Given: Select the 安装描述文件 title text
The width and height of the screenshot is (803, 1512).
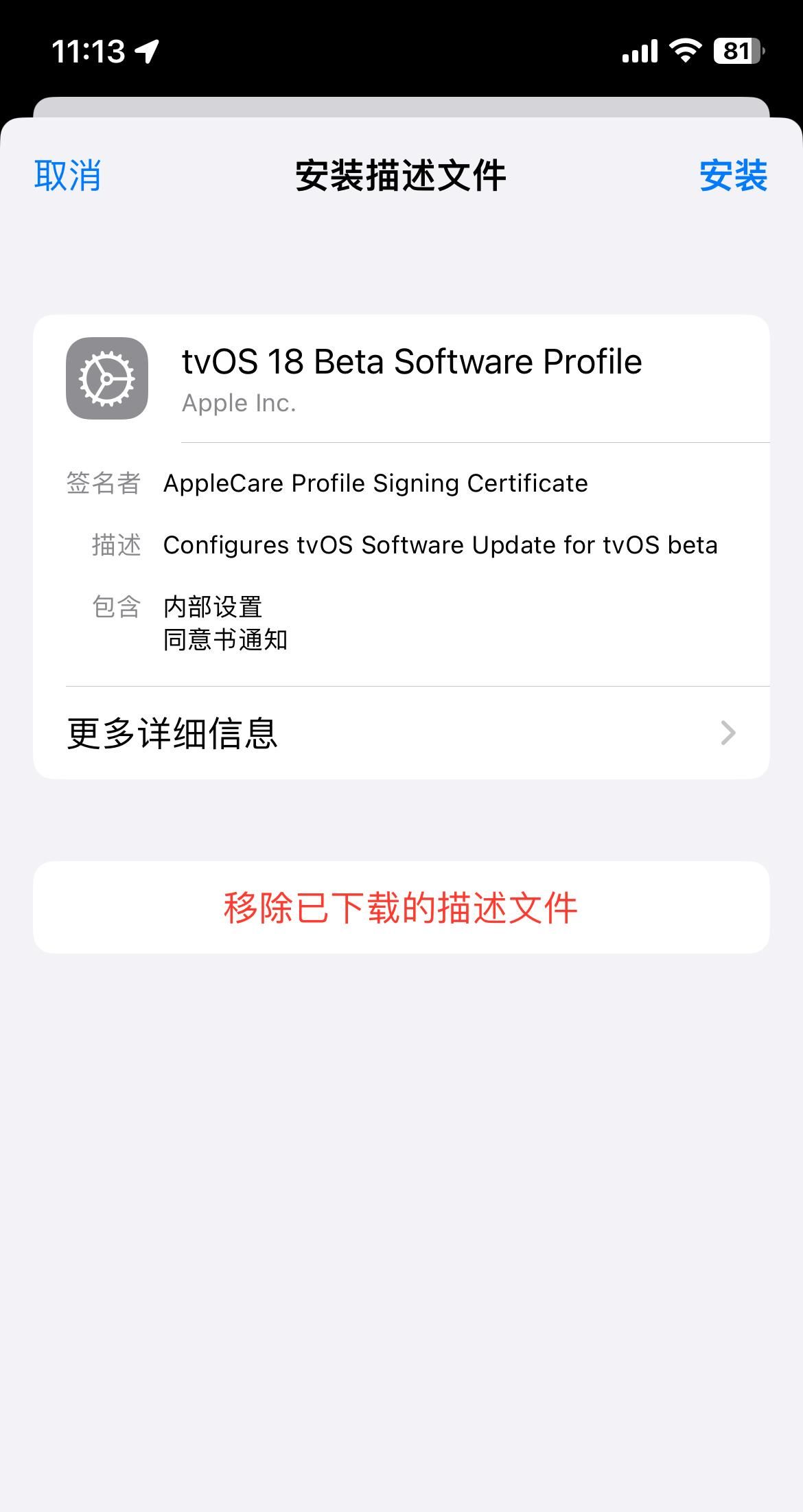Looking at the screenshot, I should [x=401, y=176].
